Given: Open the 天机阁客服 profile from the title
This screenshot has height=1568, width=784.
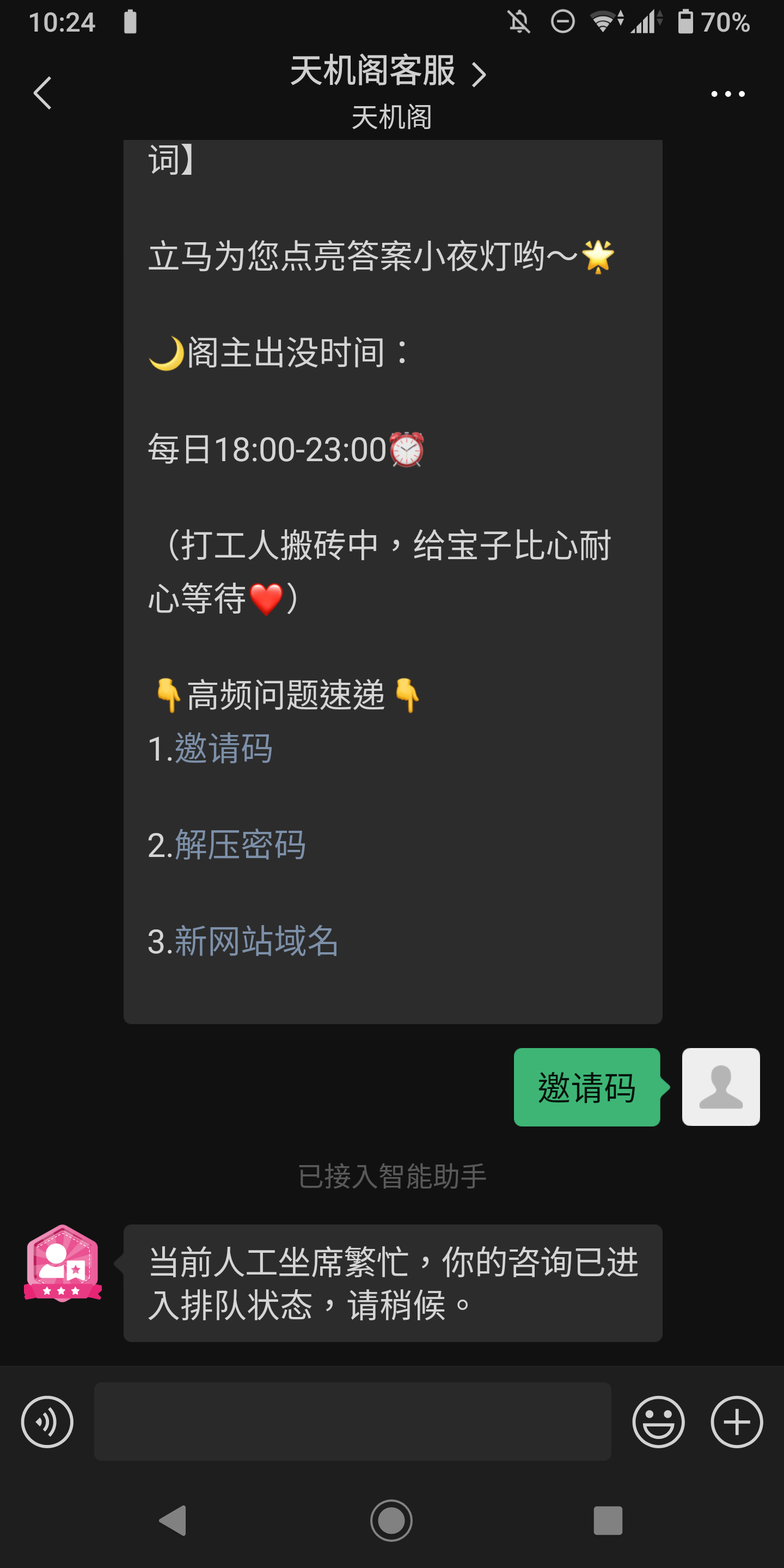Looking at the screenshot, I should (x=388, y=71).
